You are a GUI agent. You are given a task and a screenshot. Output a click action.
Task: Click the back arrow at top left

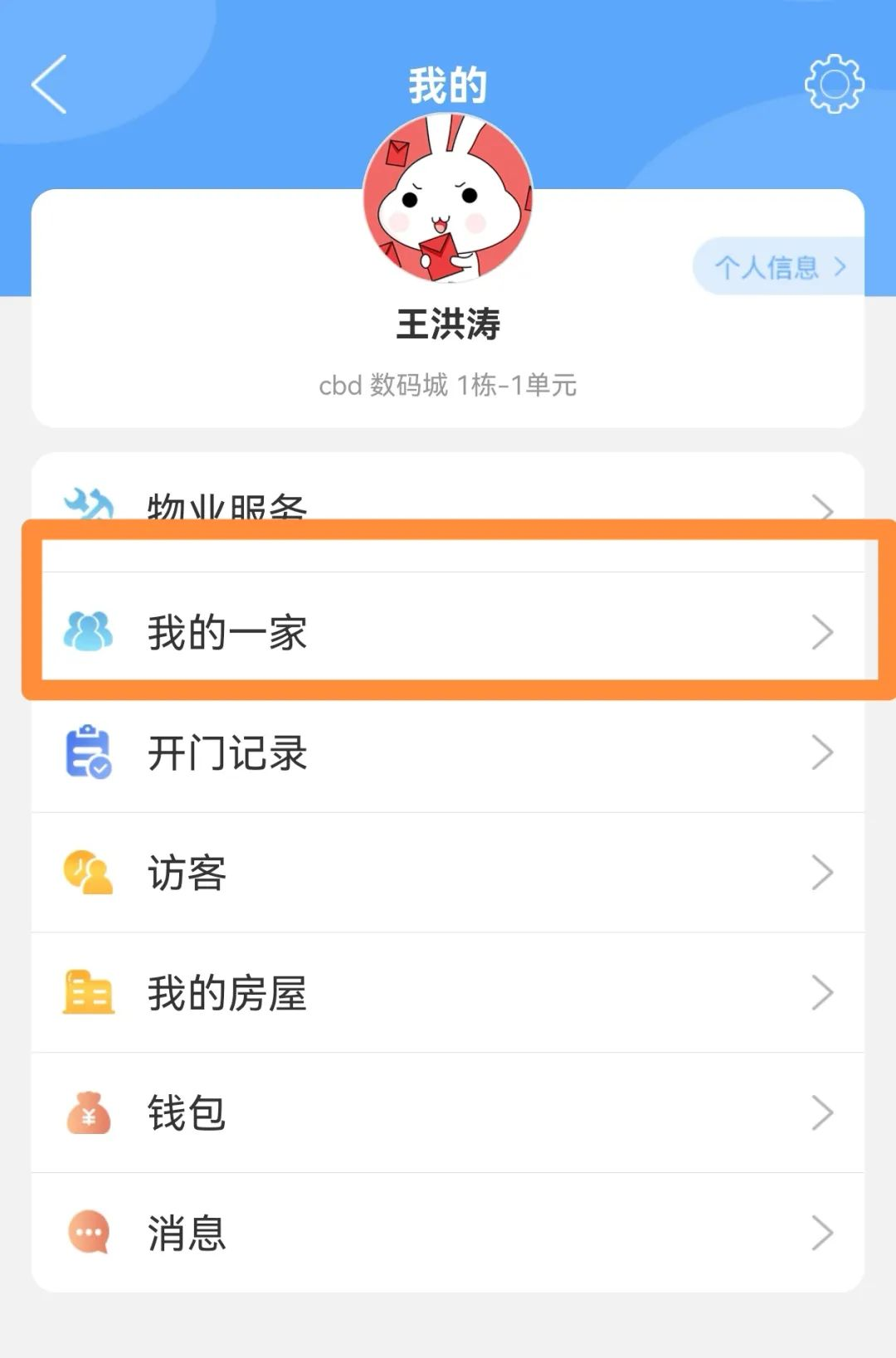pyautogui.click(x=48, y=83)
